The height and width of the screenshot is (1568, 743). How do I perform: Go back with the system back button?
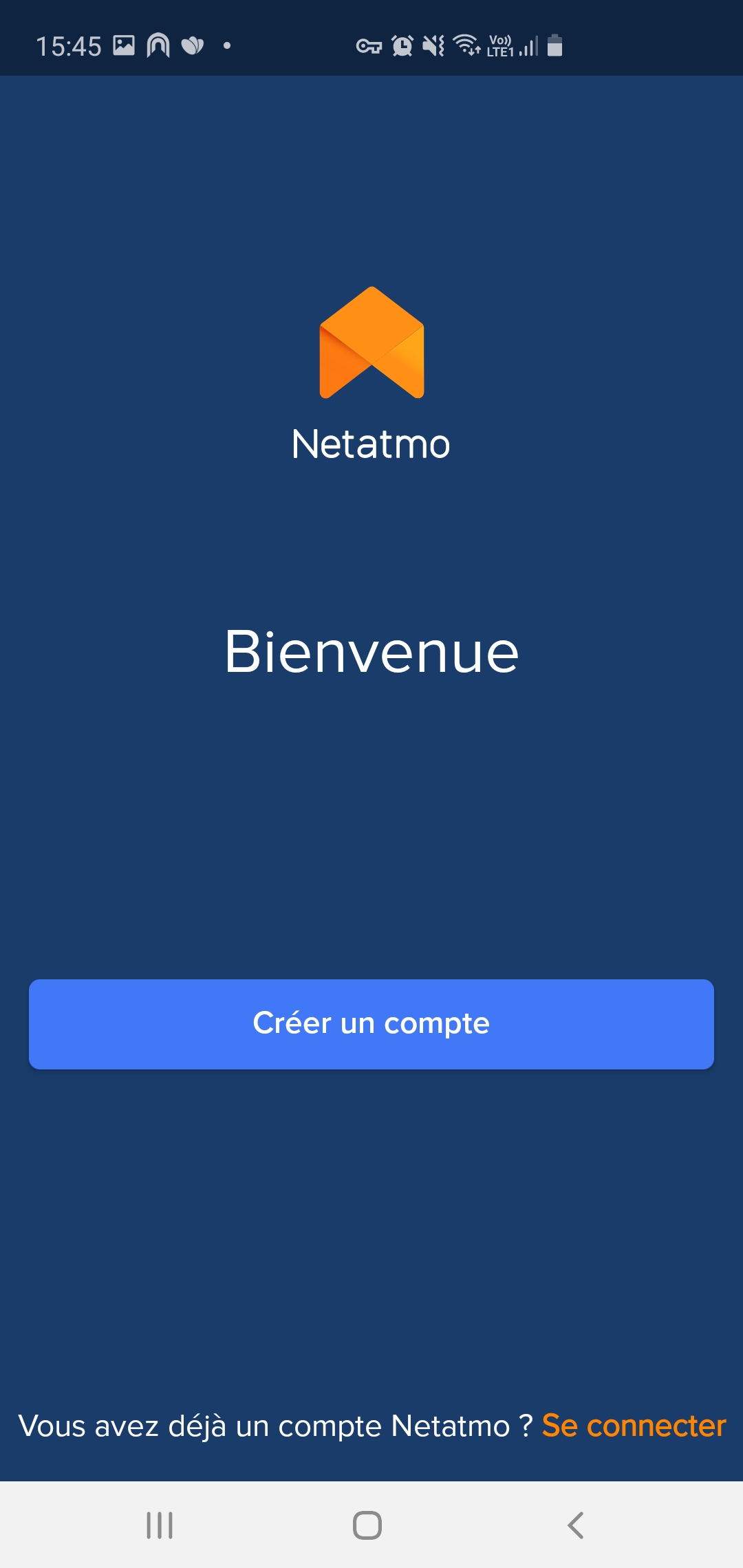pyautogui.click(x=576, y=1525)
